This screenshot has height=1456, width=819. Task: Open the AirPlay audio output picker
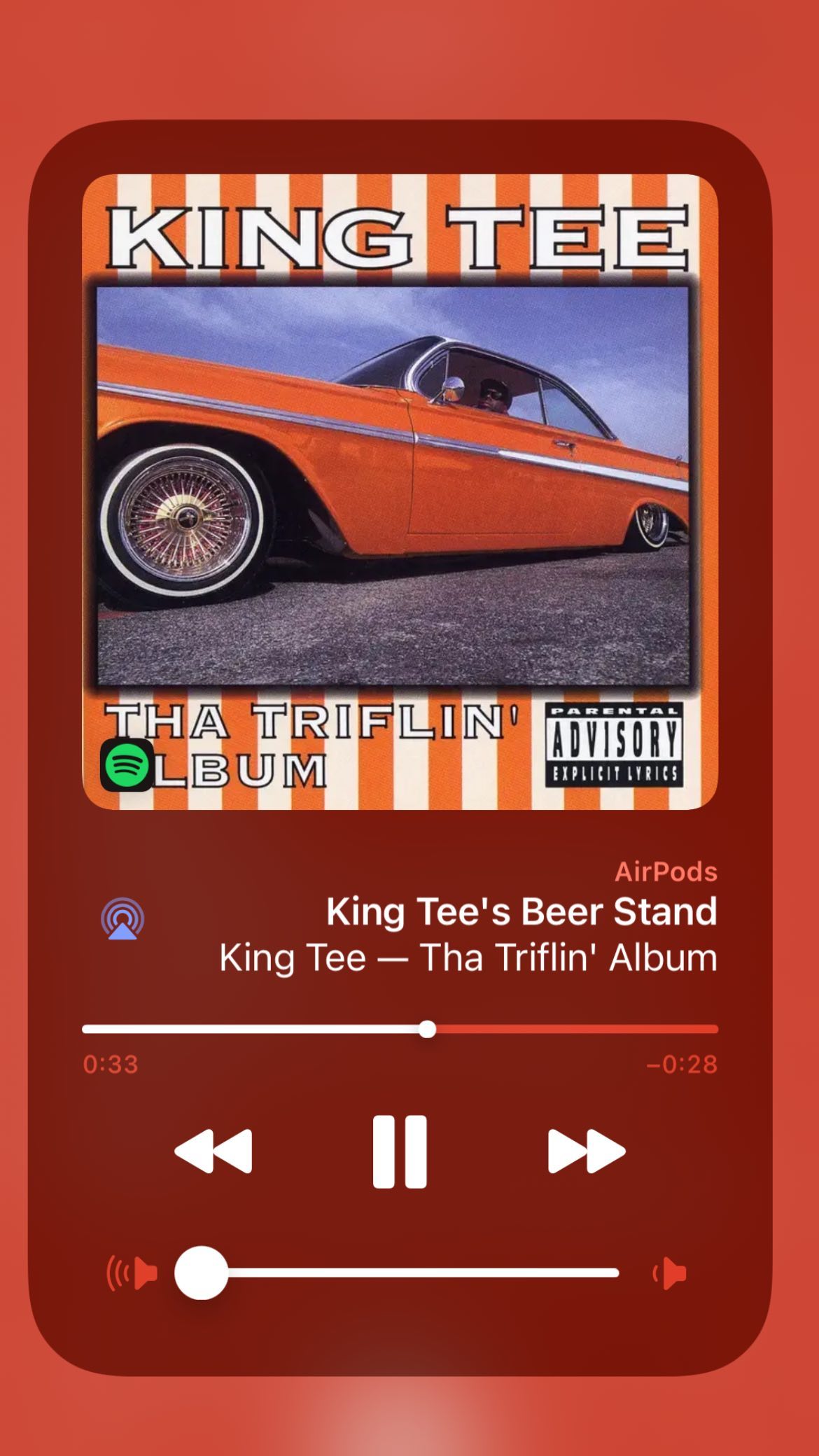point(122,918)
